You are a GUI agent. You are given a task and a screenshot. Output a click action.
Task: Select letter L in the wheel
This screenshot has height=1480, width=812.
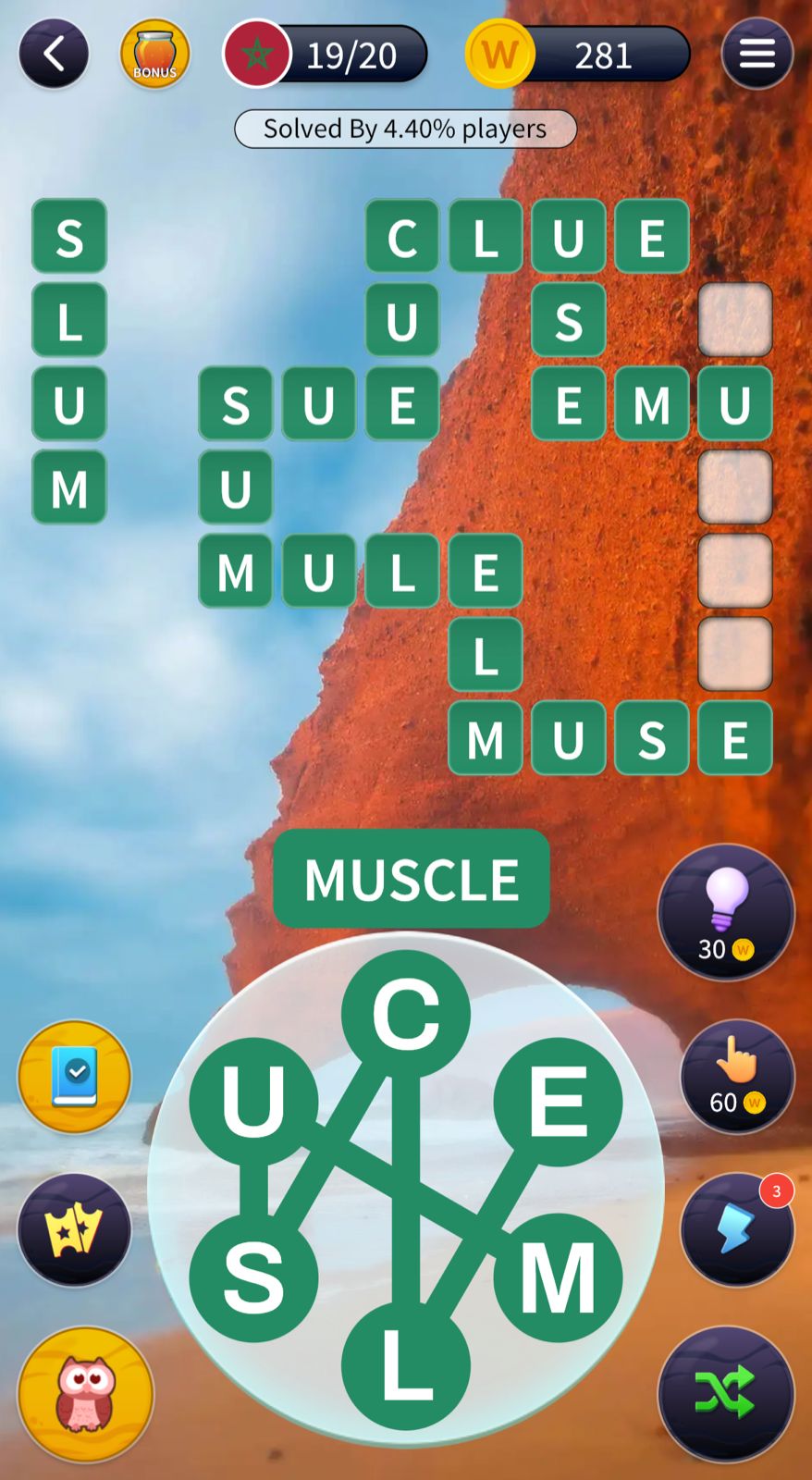405,1365
